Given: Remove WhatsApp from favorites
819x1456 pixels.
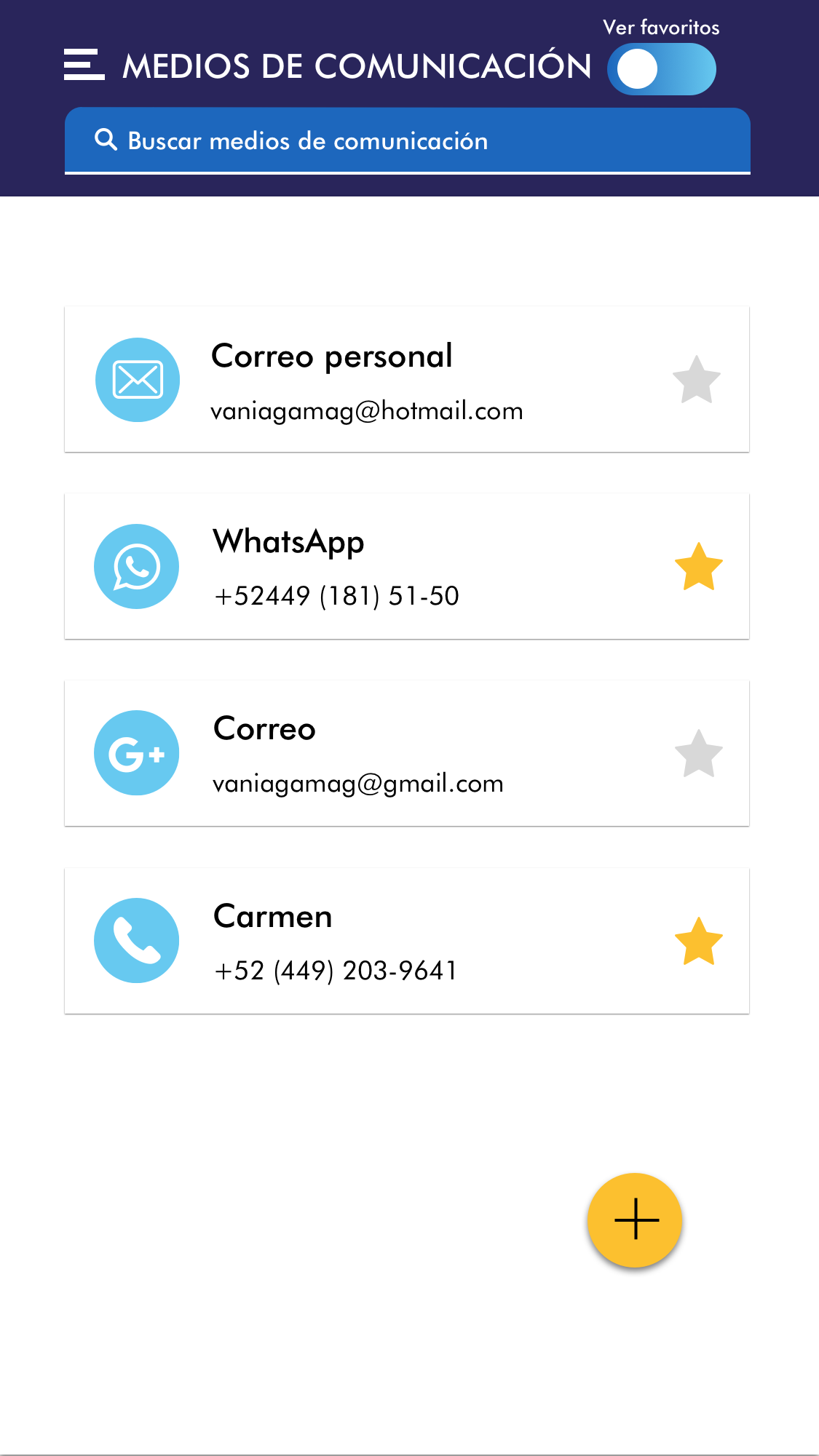Looking at the screenshot, I should tap(698, 567).
